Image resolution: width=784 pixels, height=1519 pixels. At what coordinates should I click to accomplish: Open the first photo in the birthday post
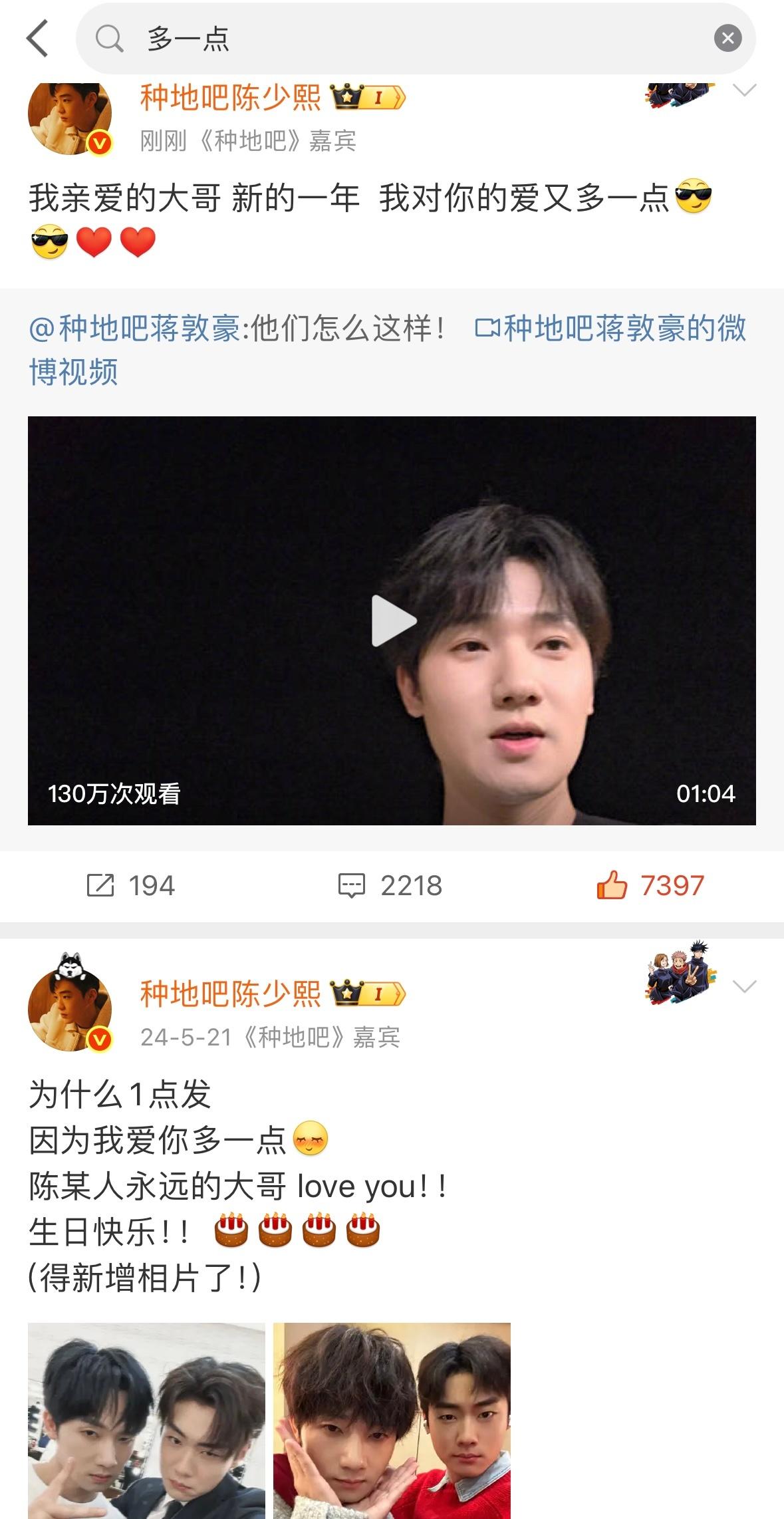146,1420
